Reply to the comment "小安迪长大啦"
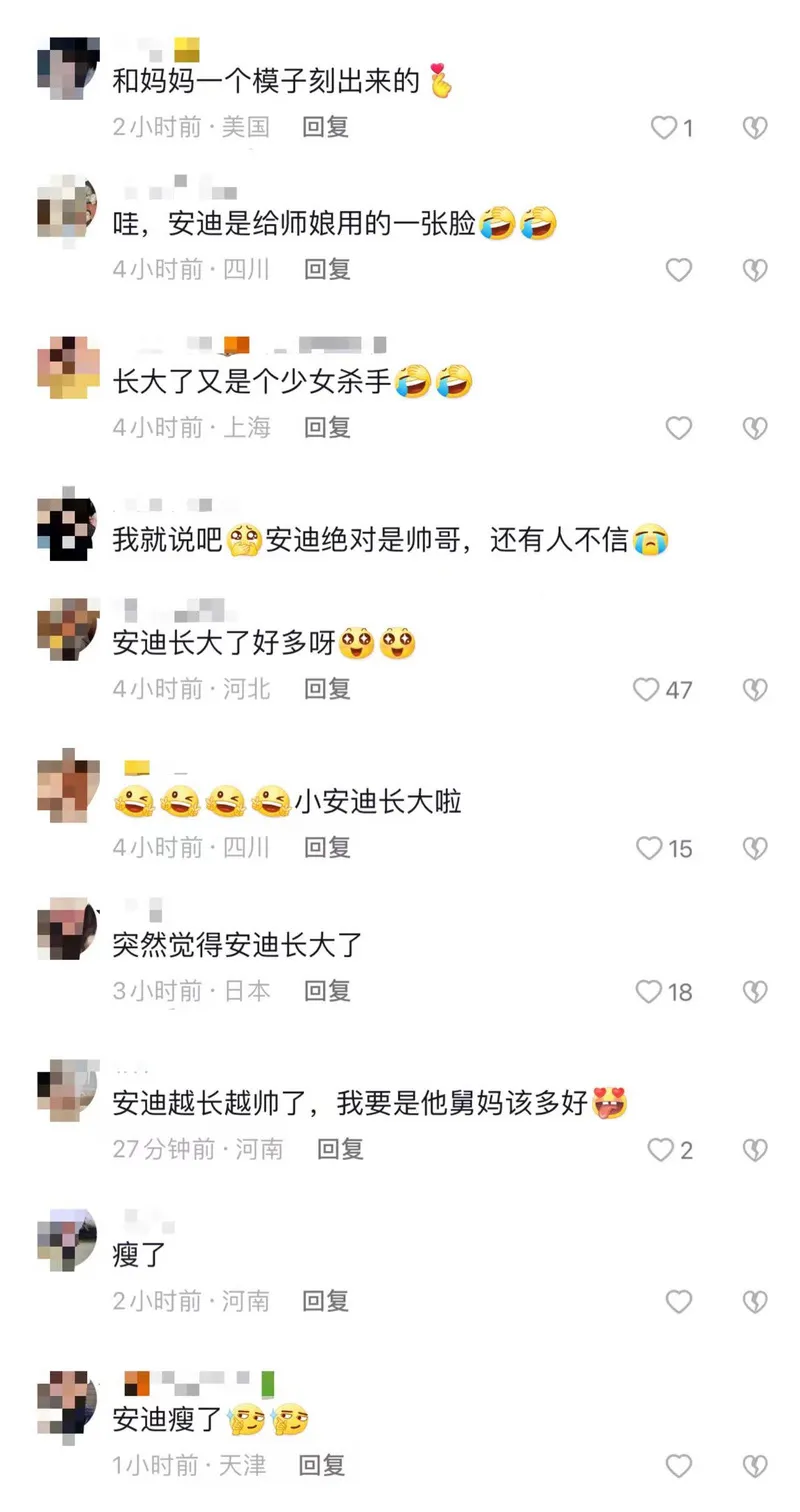This screenshot has width=800, height=1512. [327, 848]
